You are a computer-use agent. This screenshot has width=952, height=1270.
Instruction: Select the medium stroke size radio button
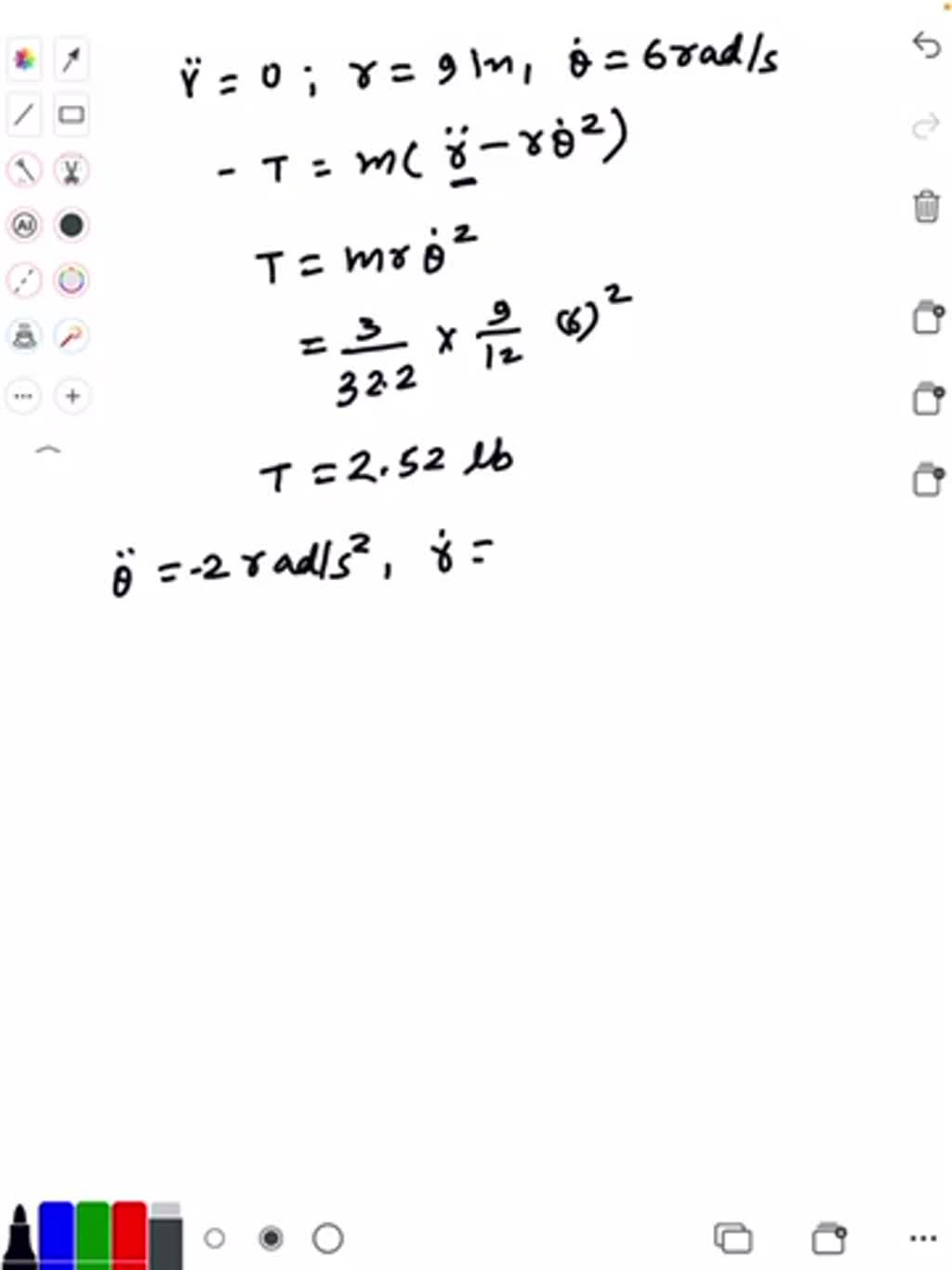(x=270, y=1238)
